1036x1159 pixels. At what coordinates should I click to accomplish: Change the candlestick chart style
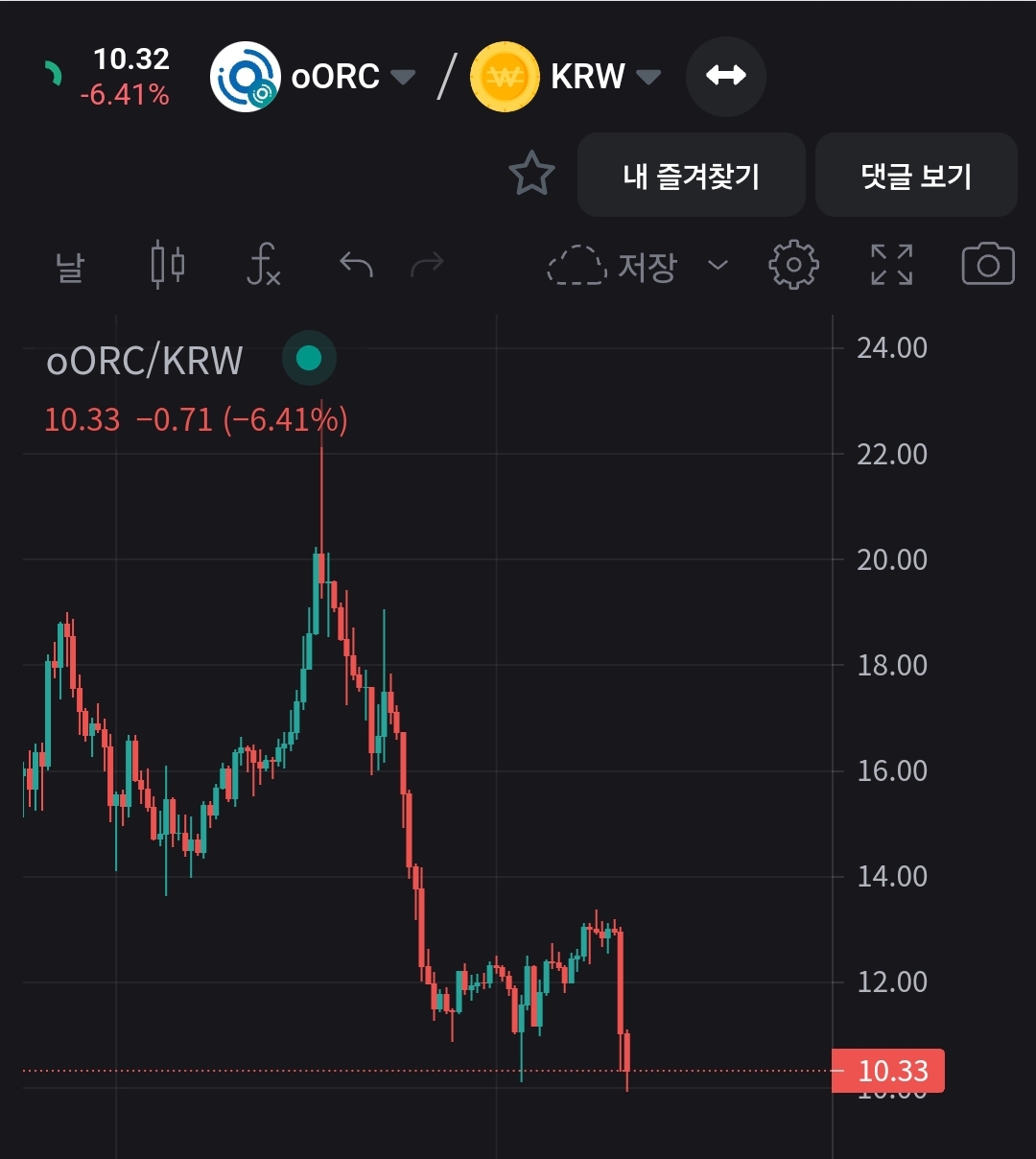pos(168,265)
